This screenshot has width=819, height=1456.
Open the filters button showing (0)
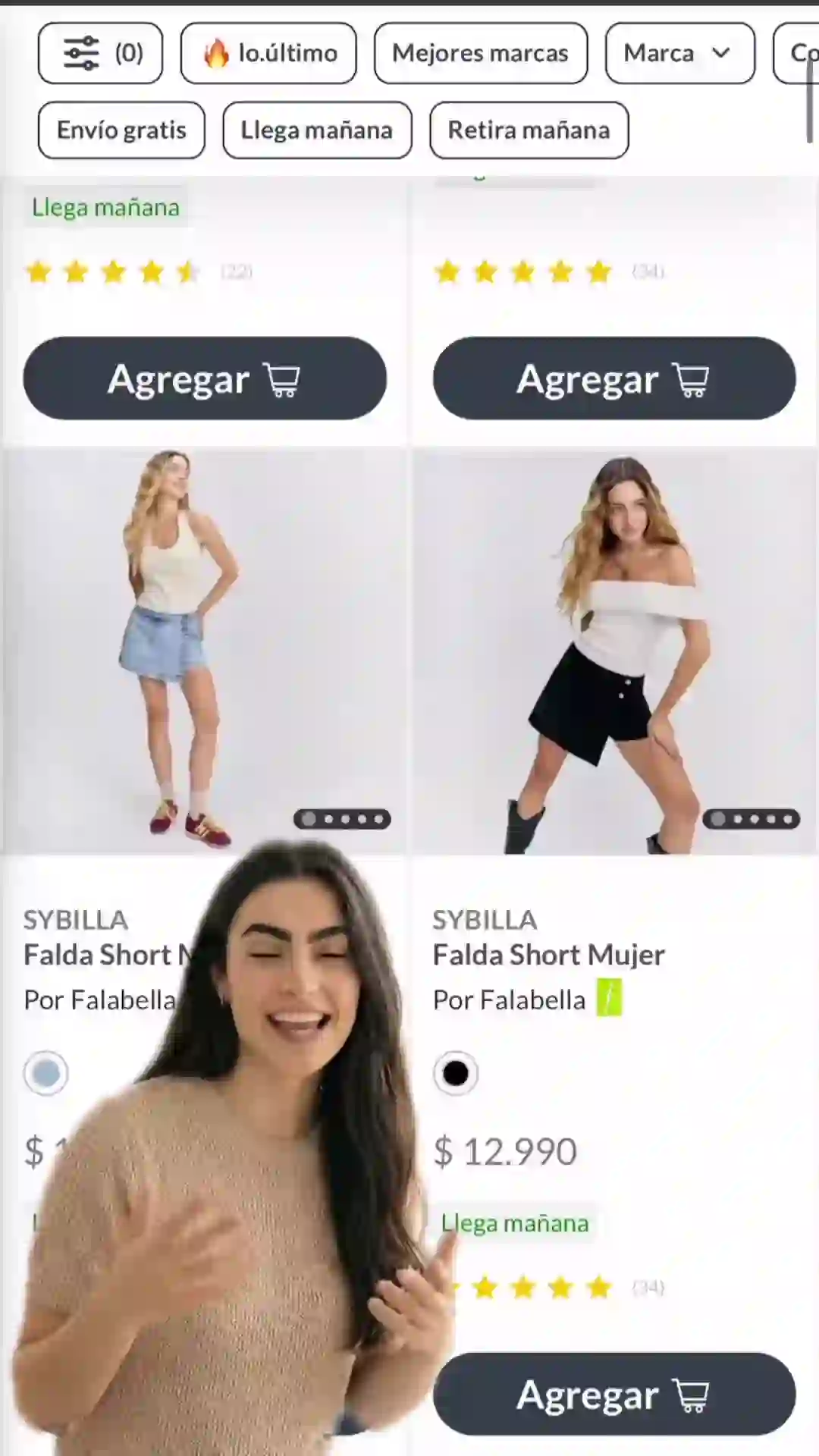100,53
